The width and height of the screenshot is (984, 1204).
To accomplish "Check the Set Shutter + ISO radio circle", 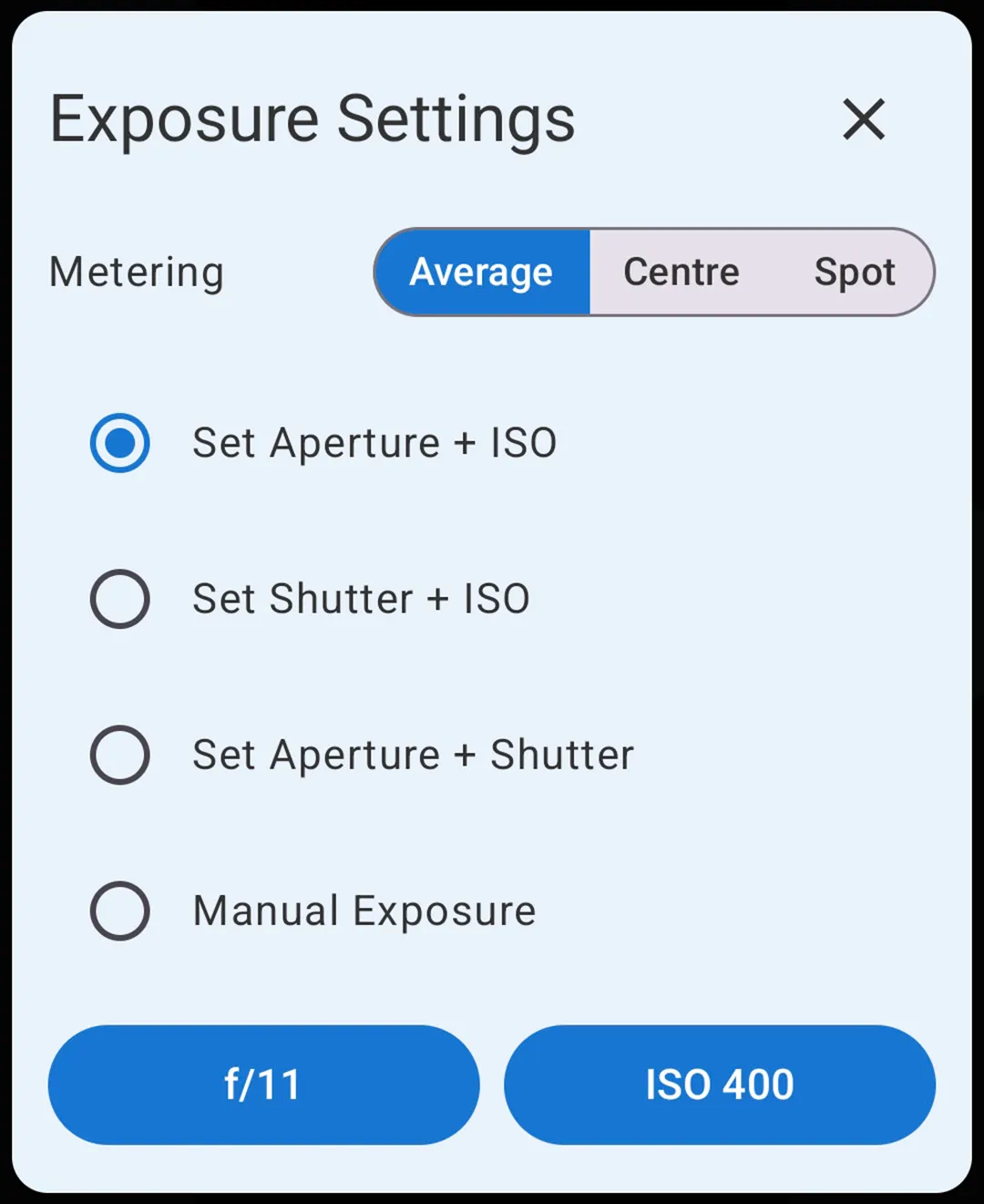I will [x=119, y=599].
